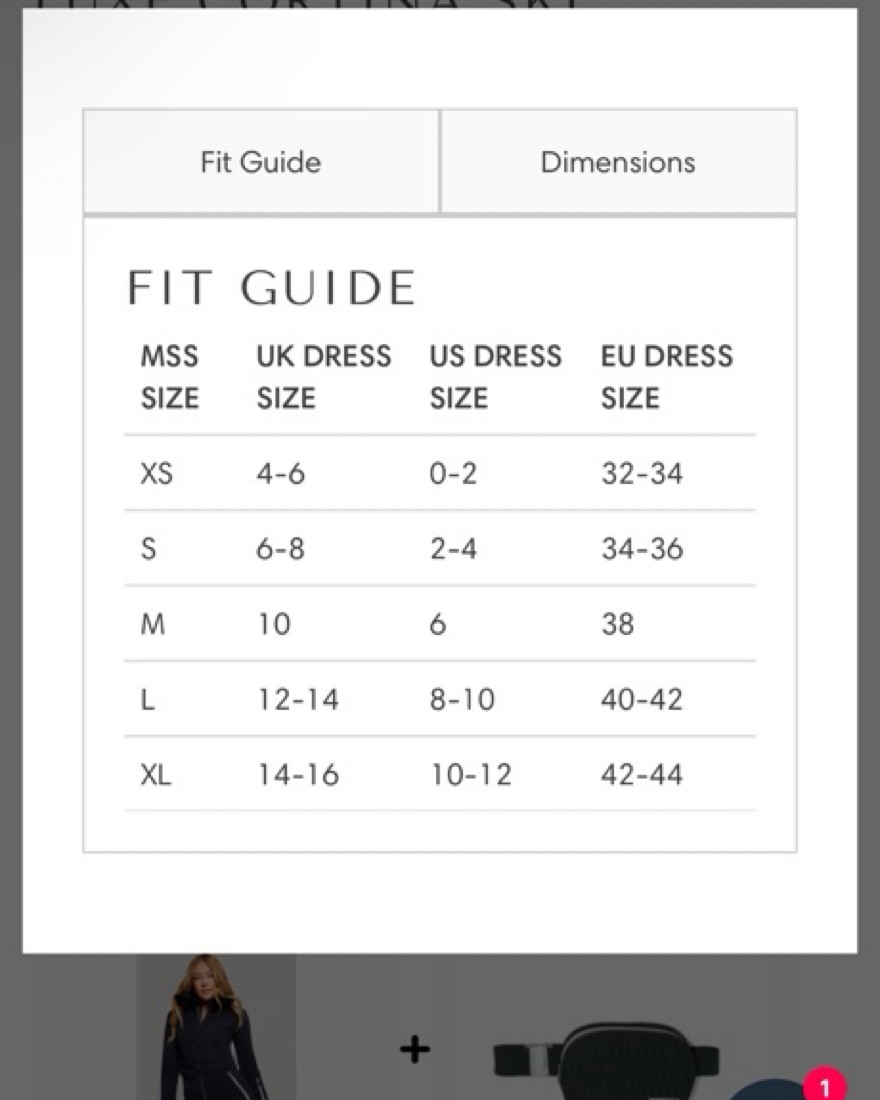Image resolution: width=880 pixels, height=1100 pixels.
Task: Switch to the Fit Guide tab
Action: (261, 162)
